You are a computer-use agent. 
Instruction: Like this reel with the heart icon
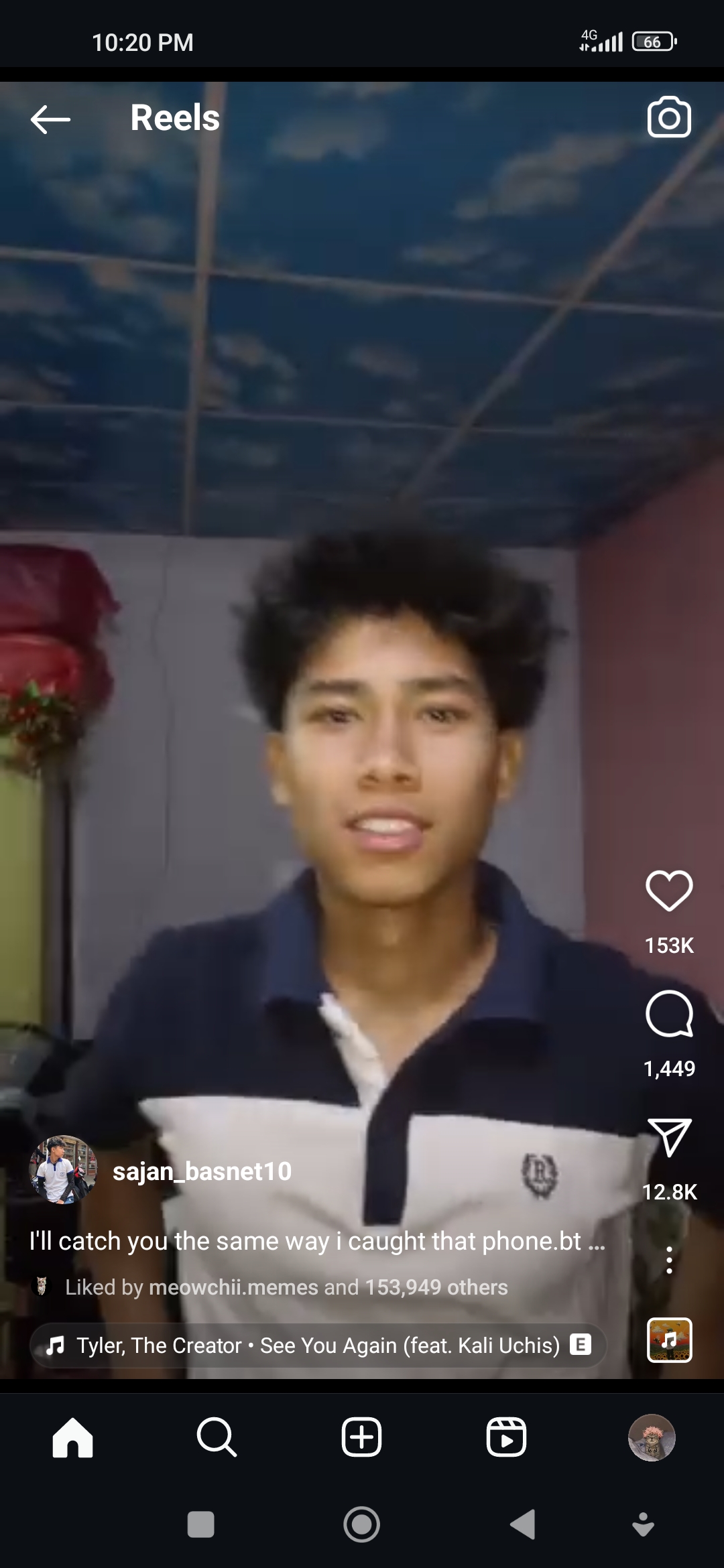668,891
